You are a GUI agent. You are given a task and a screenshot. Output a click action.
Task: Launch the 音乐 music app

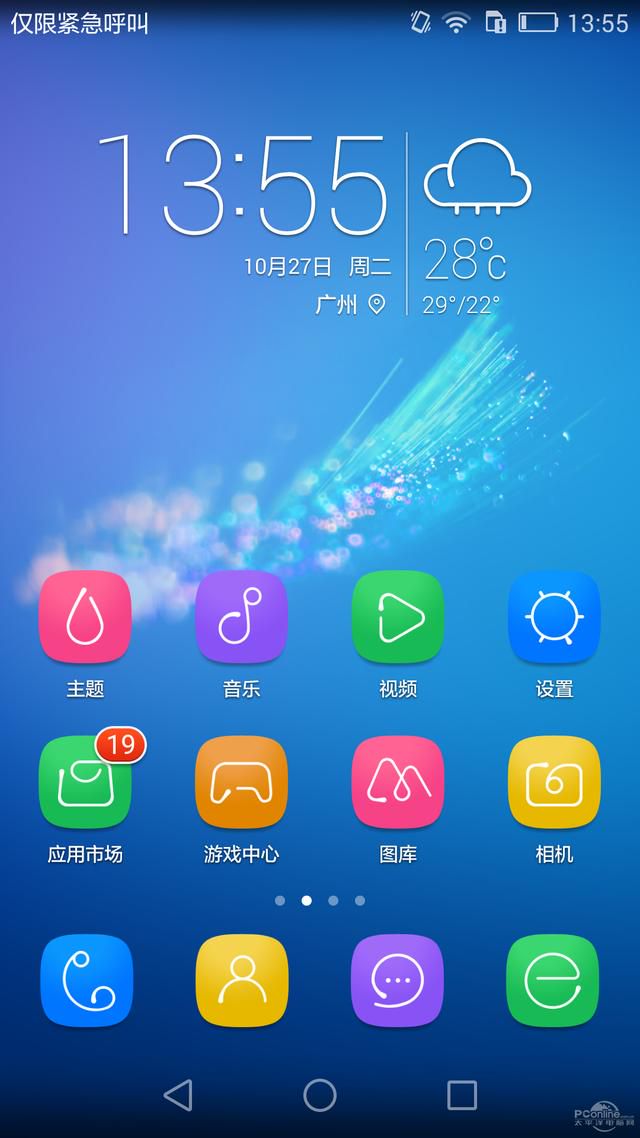point(241,618)
